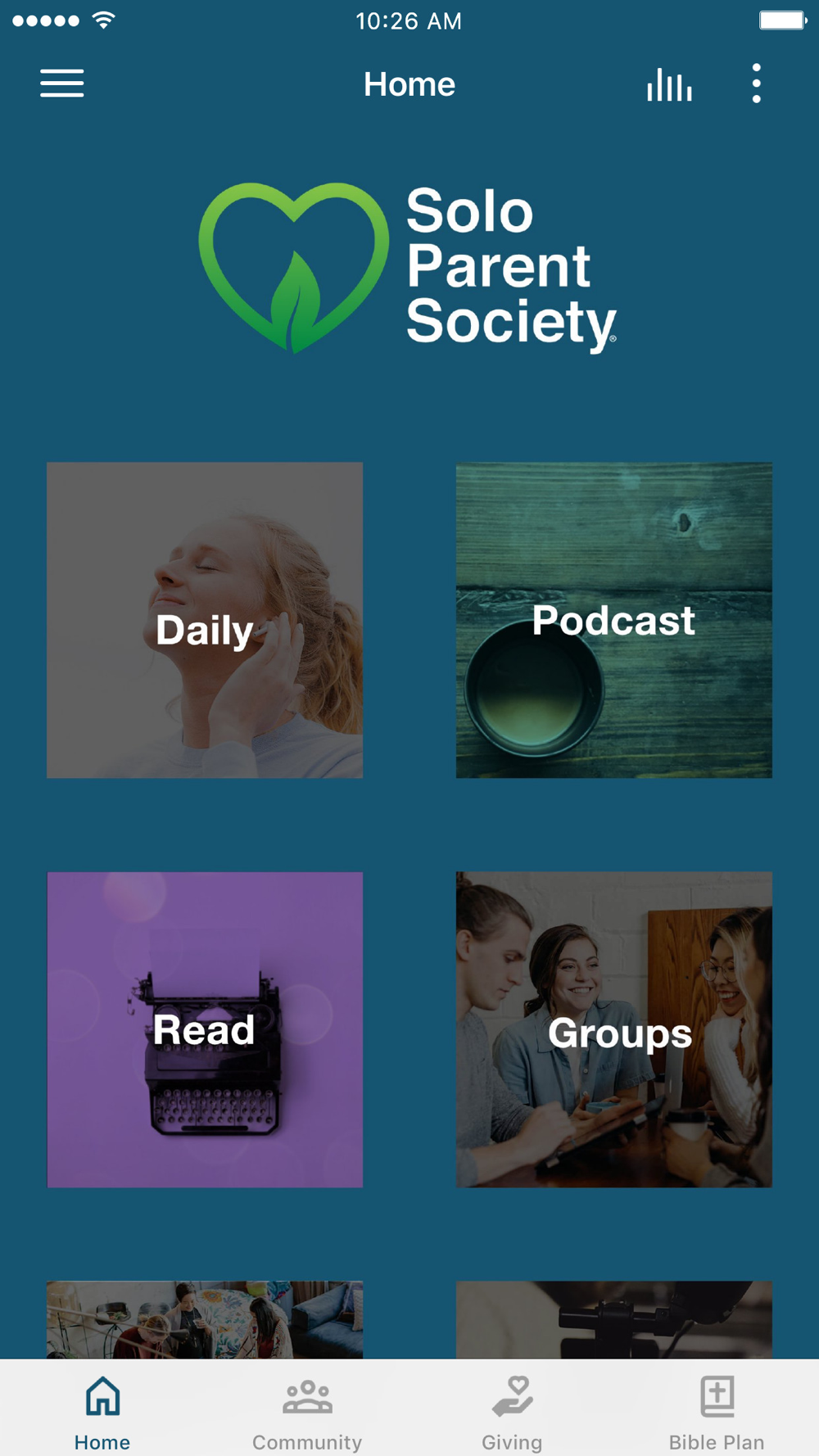The width and height of the screenshot is (819, 1456).
Task: View the Groups tile
Action: [x=613, y=1029]
